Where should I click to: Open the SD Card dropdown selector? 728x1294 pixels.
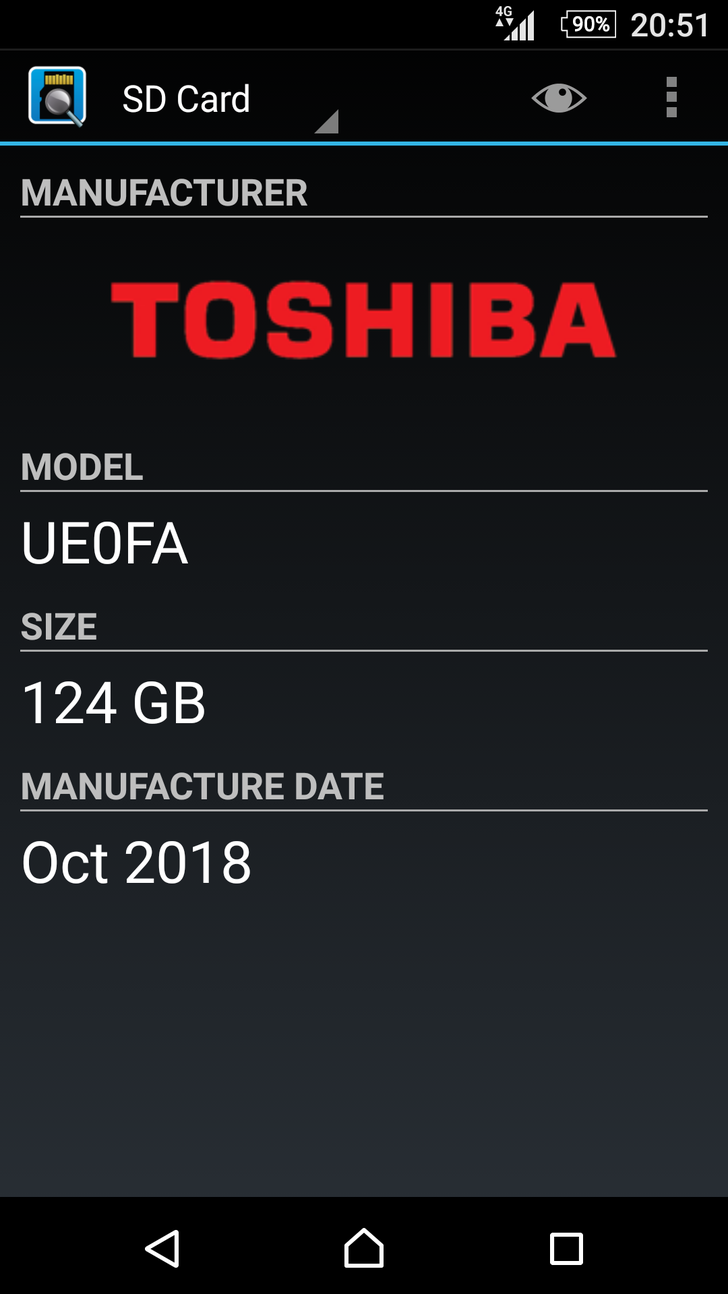(x=228, y=100)
